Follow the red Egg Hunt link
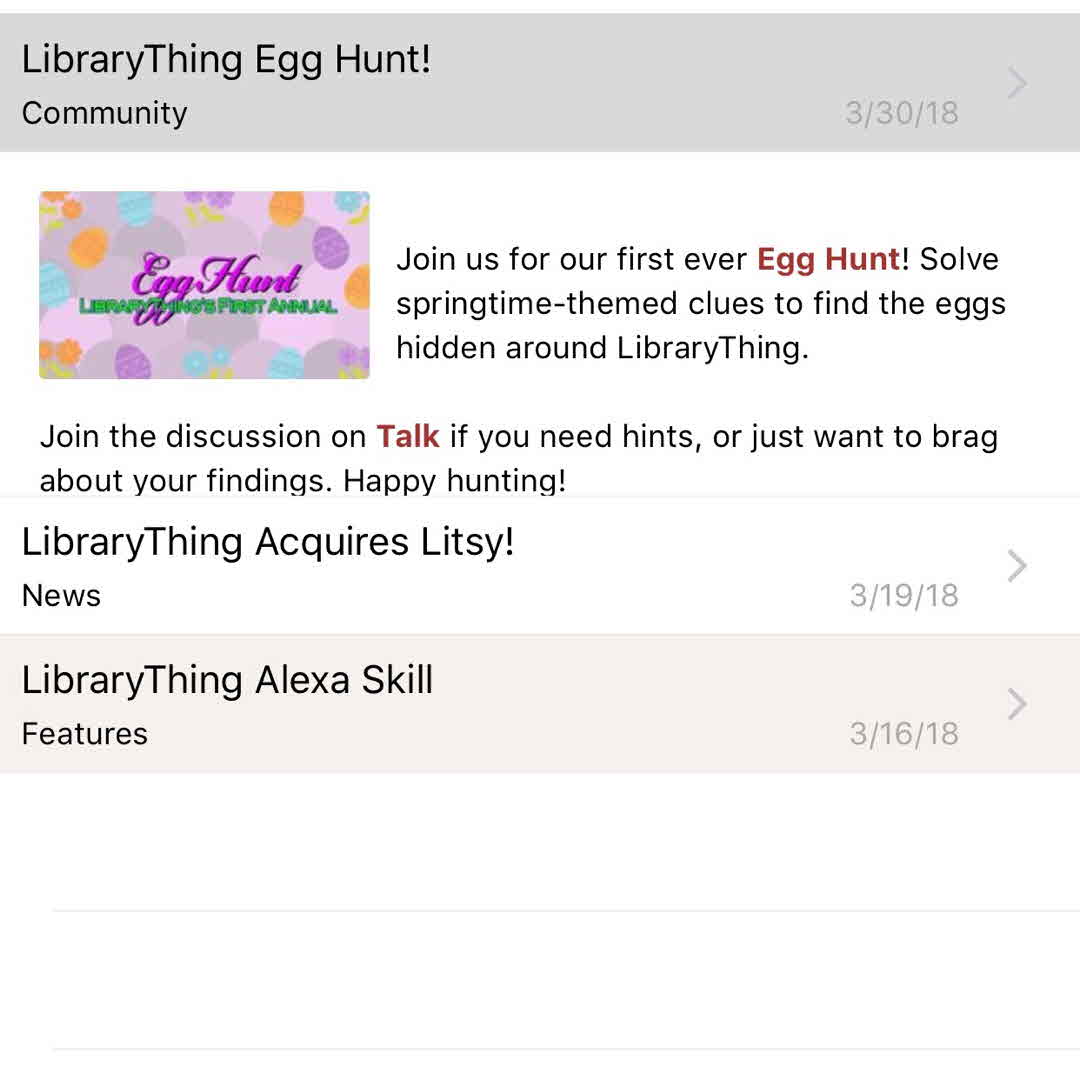This screenshot has width=1080, height=1080. (x=828, y=259)
